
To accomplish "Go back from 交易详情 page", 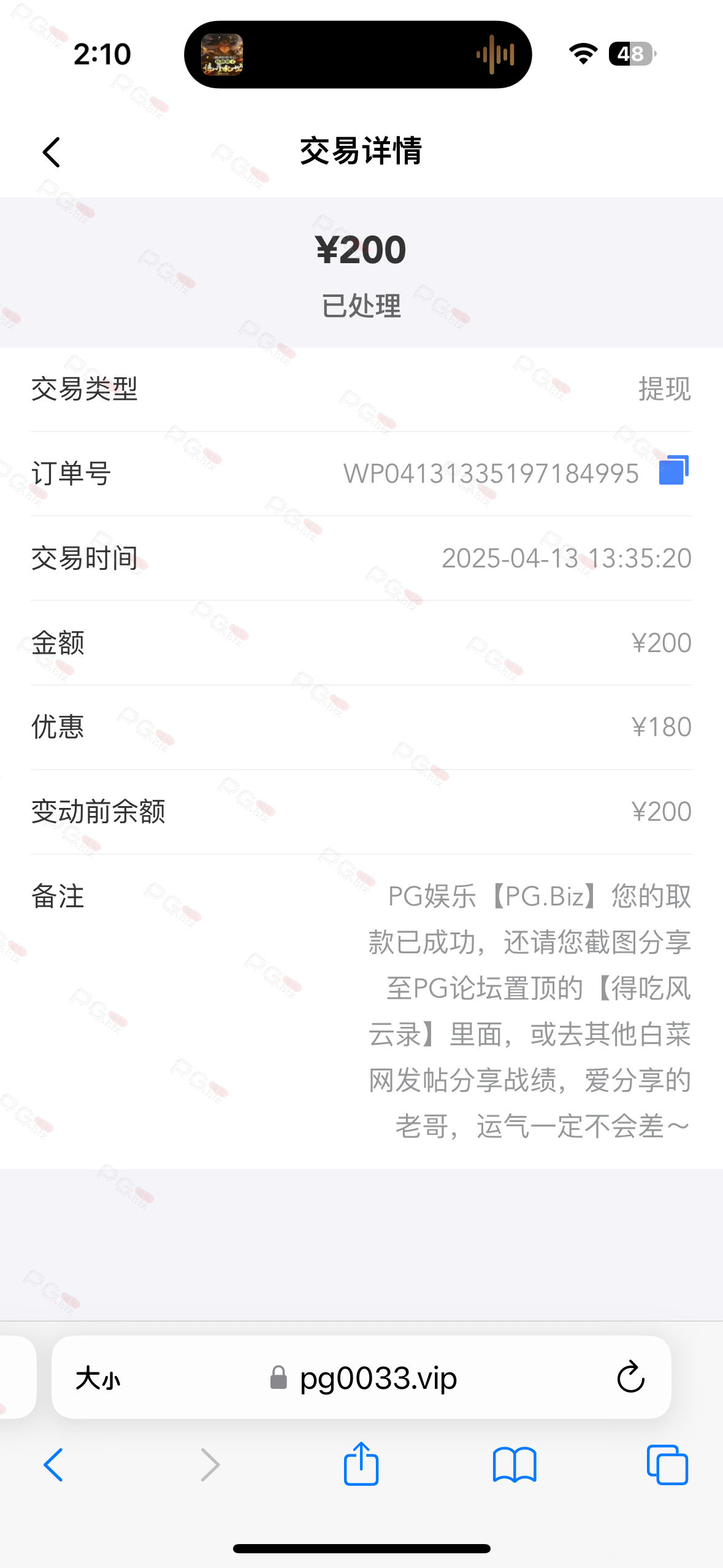I will [52, 152].
